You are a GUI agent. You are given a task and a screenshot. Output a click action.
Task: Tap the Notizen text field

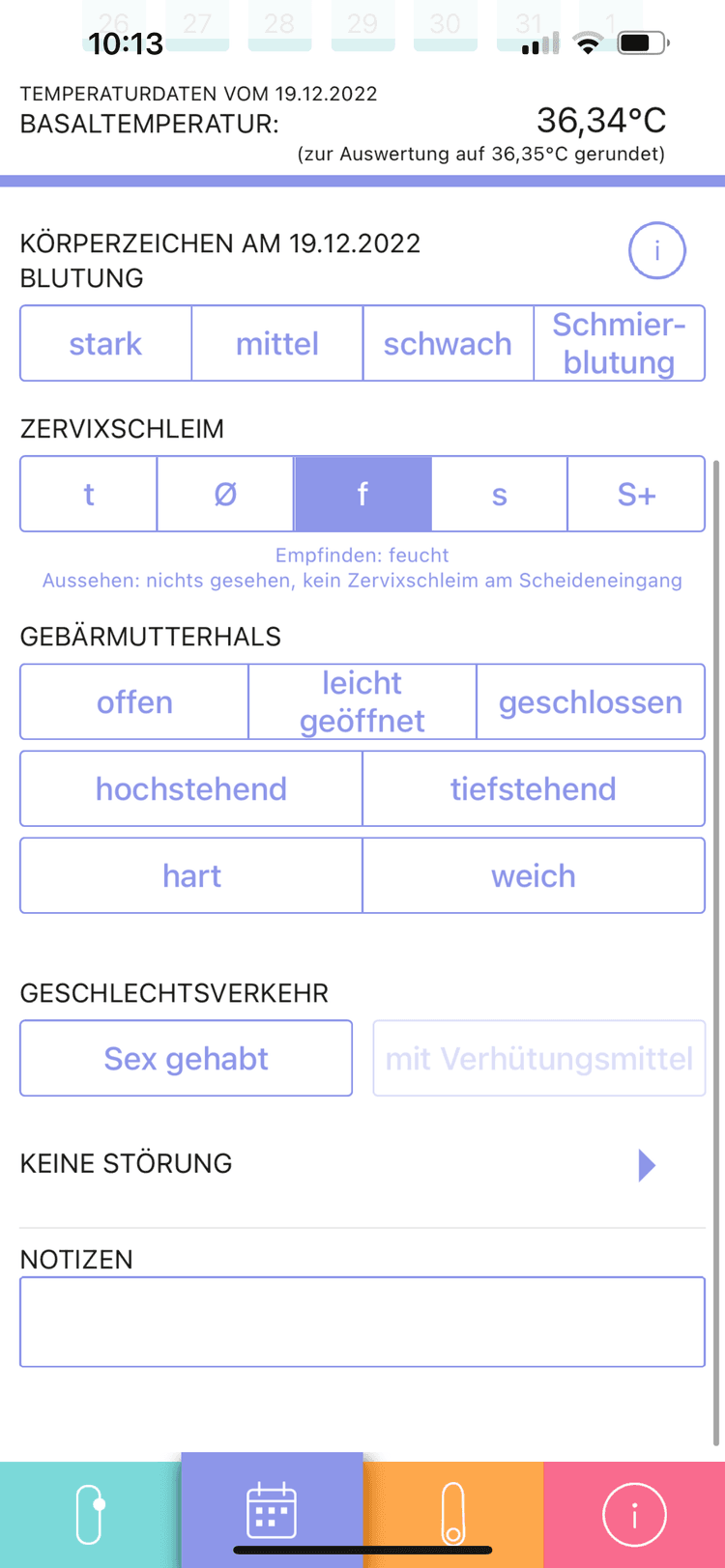tap(362, 1323)
